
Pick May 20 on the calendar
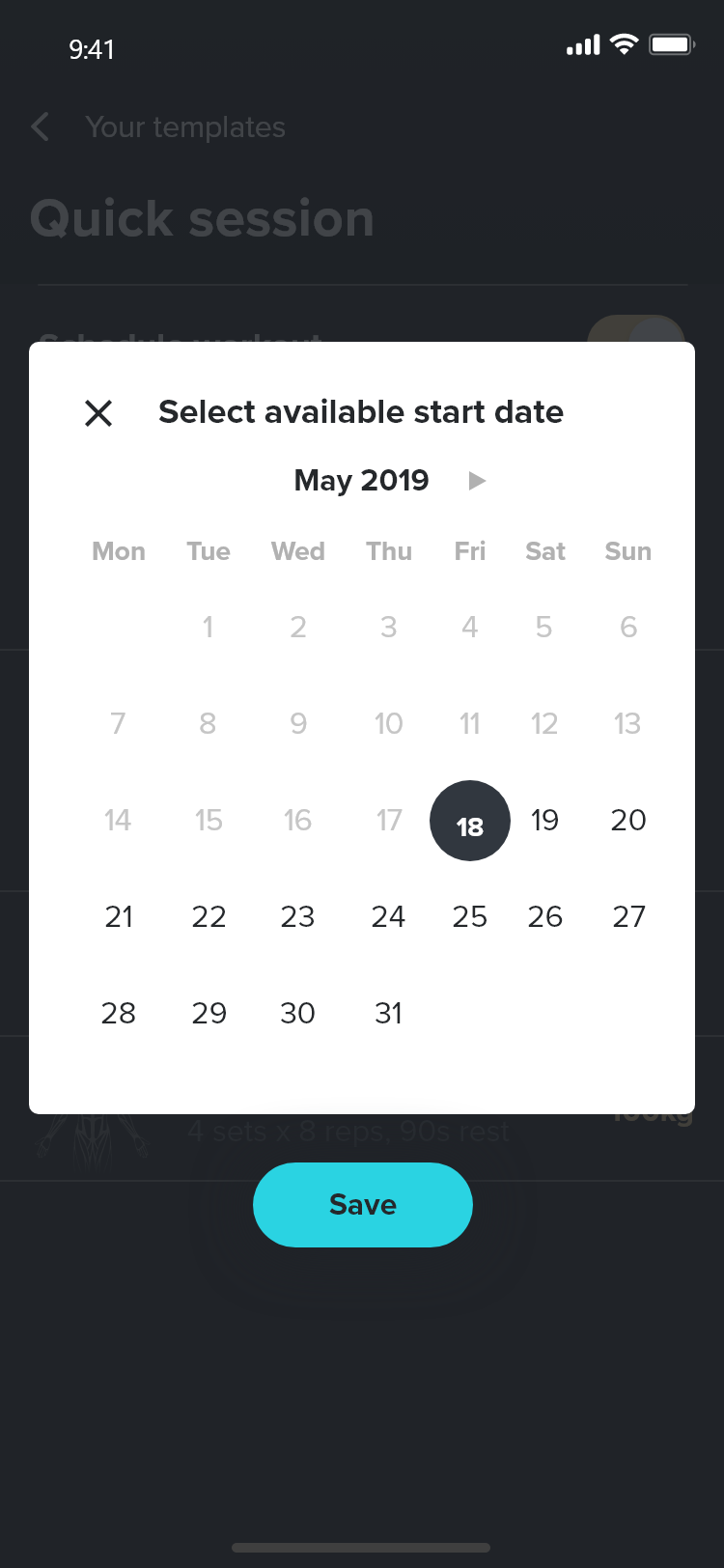pos(628,821)
